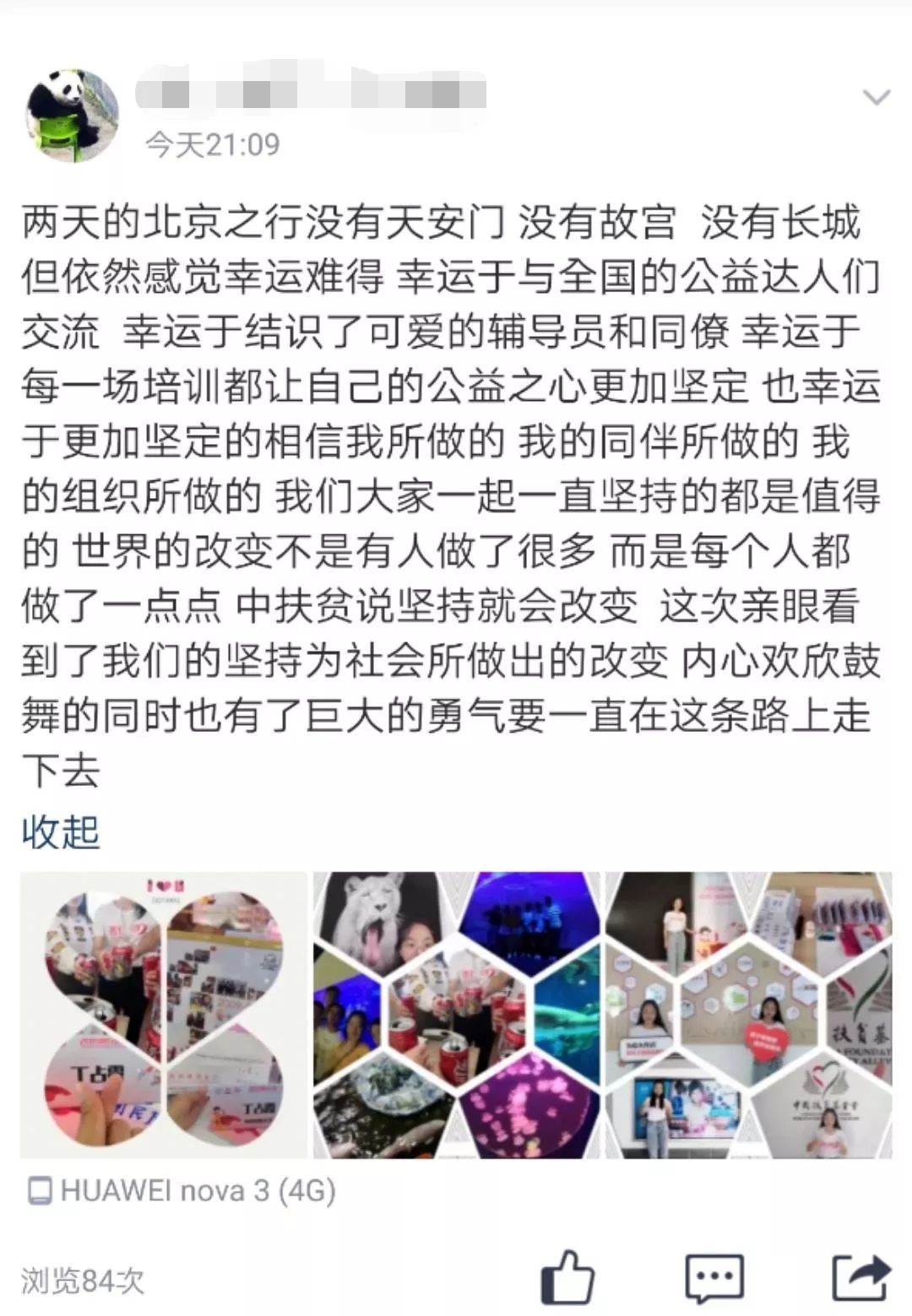
Task: Open the panda avatar profile
Action: tap(72, 116)
